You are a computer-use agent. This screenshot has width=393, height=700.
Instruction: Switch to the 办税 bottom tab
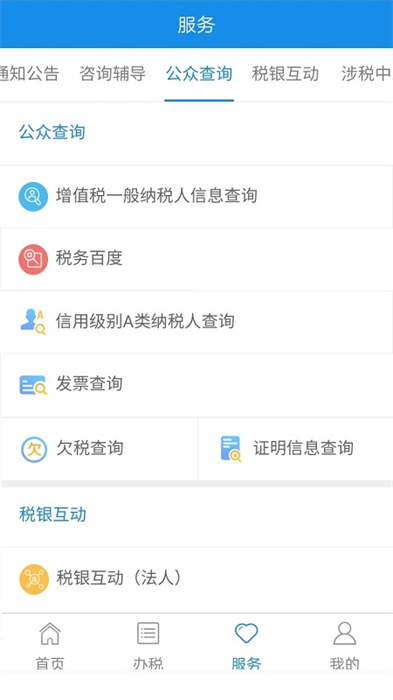pyautogui.click(x=148, y=646)
